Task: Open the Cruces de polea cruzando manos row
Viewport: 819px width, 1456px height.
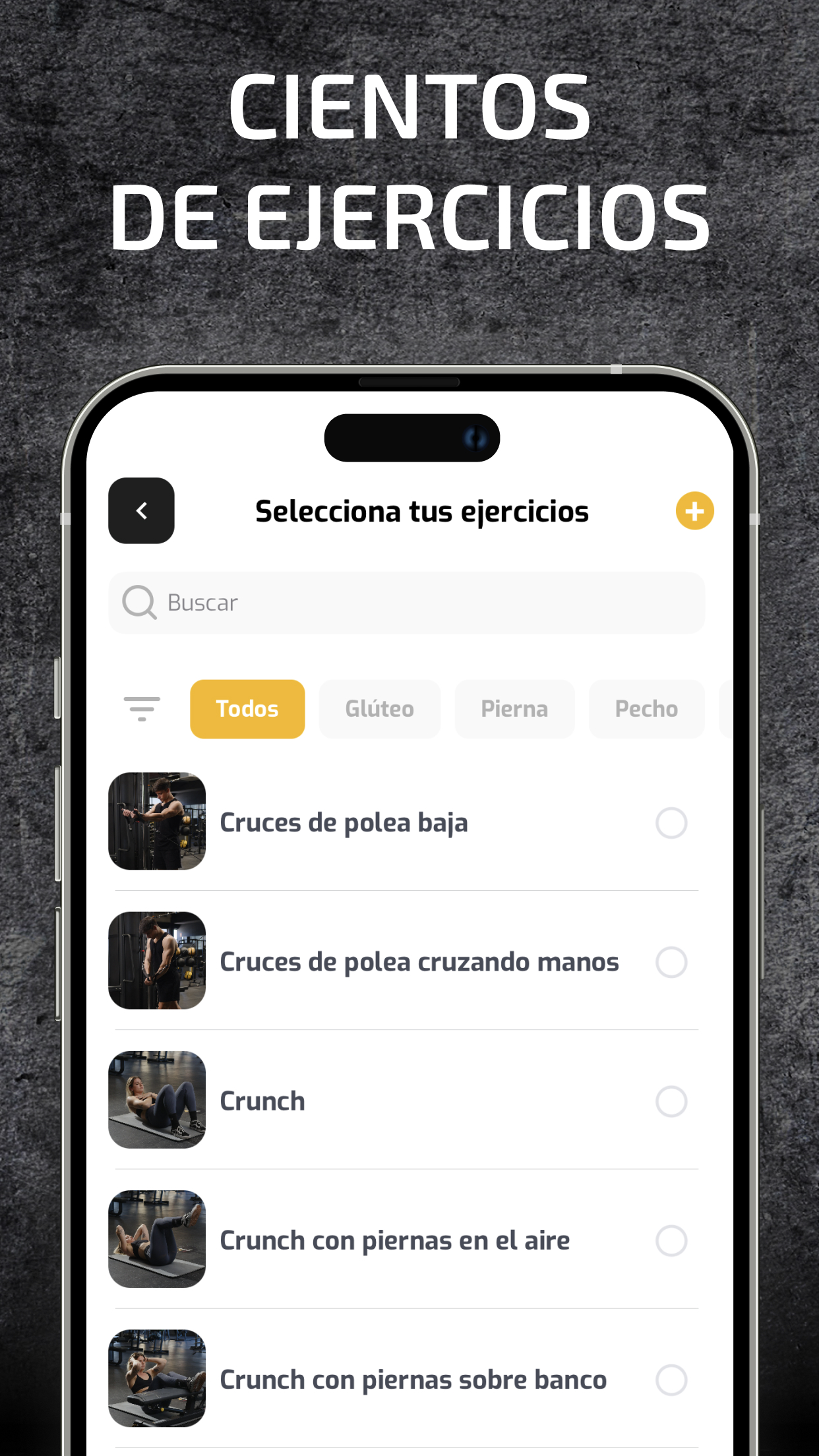Action: pos(419,962)
